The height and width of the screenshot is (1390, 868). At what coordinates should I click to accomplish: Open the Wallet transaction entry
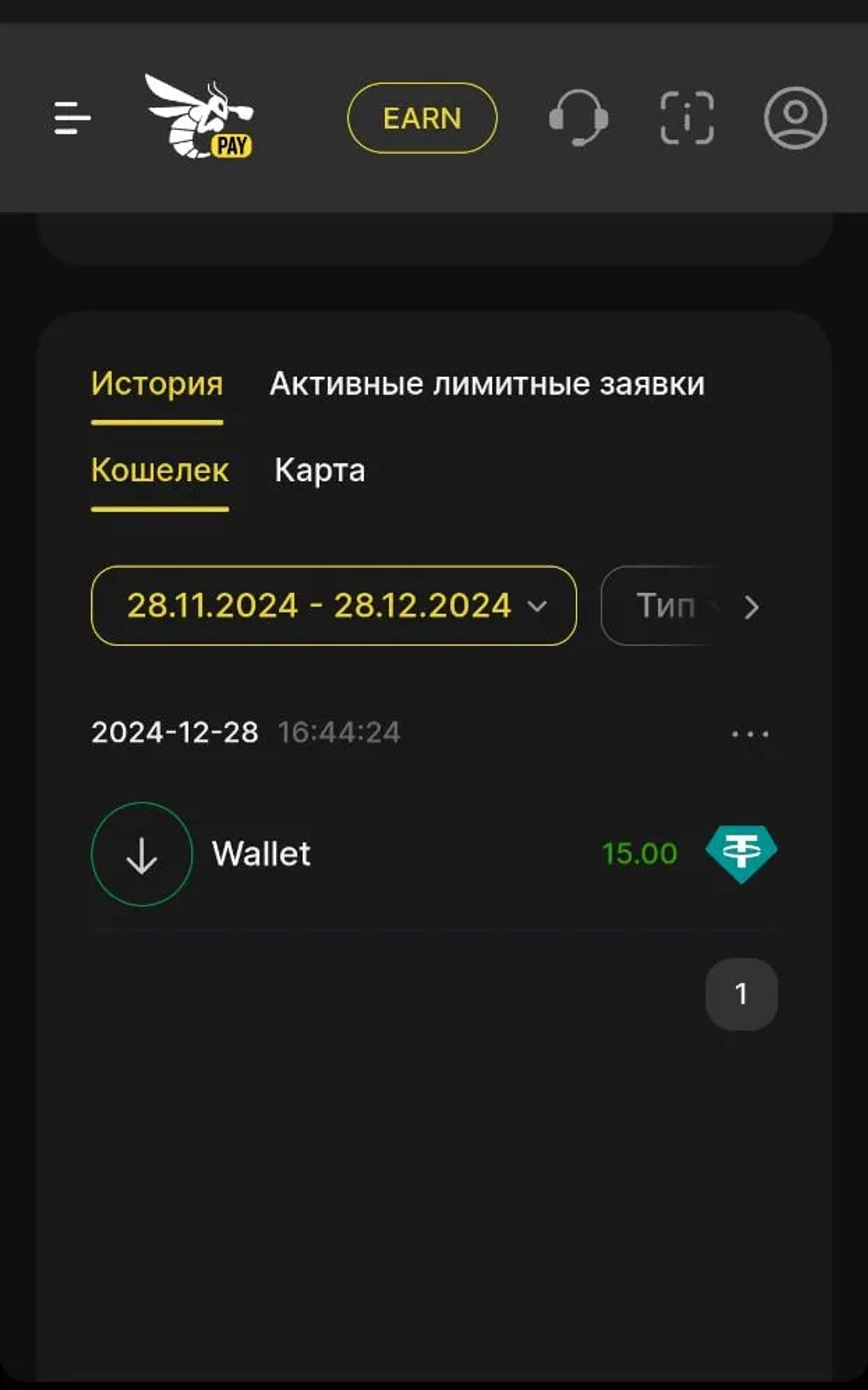pyautogui.click(x=262, y=854)
